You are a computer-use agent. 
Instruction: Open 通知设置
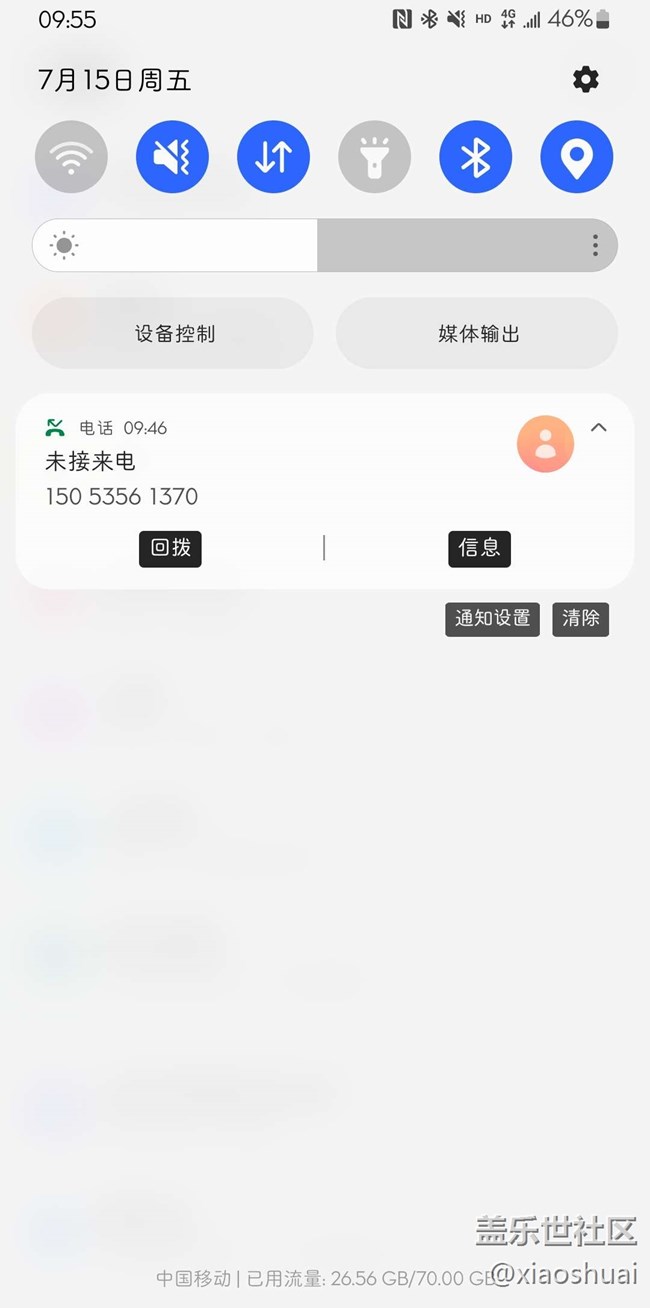[492, 619]
